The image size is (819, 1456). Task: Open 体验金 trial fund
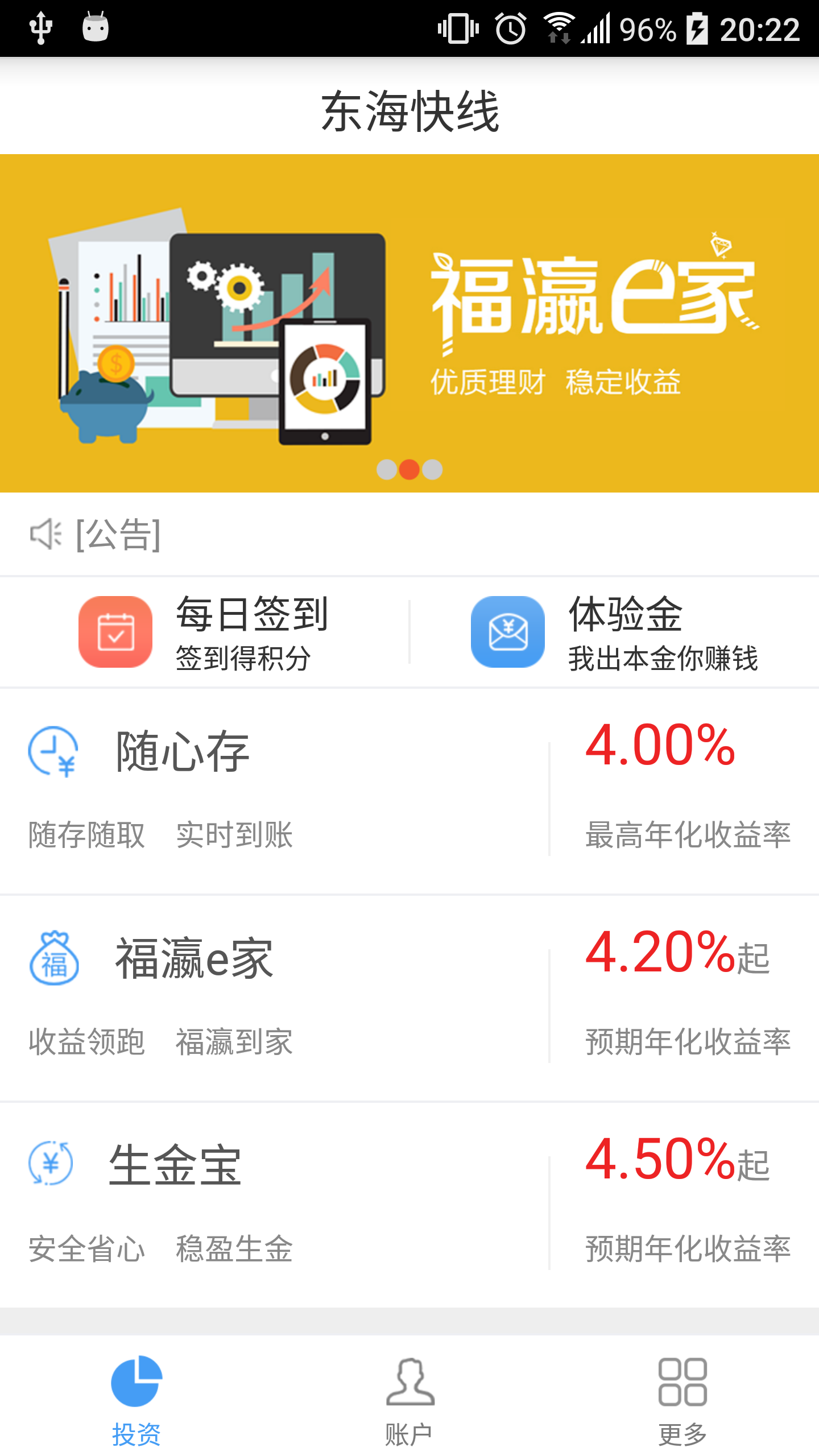[614, 631]
